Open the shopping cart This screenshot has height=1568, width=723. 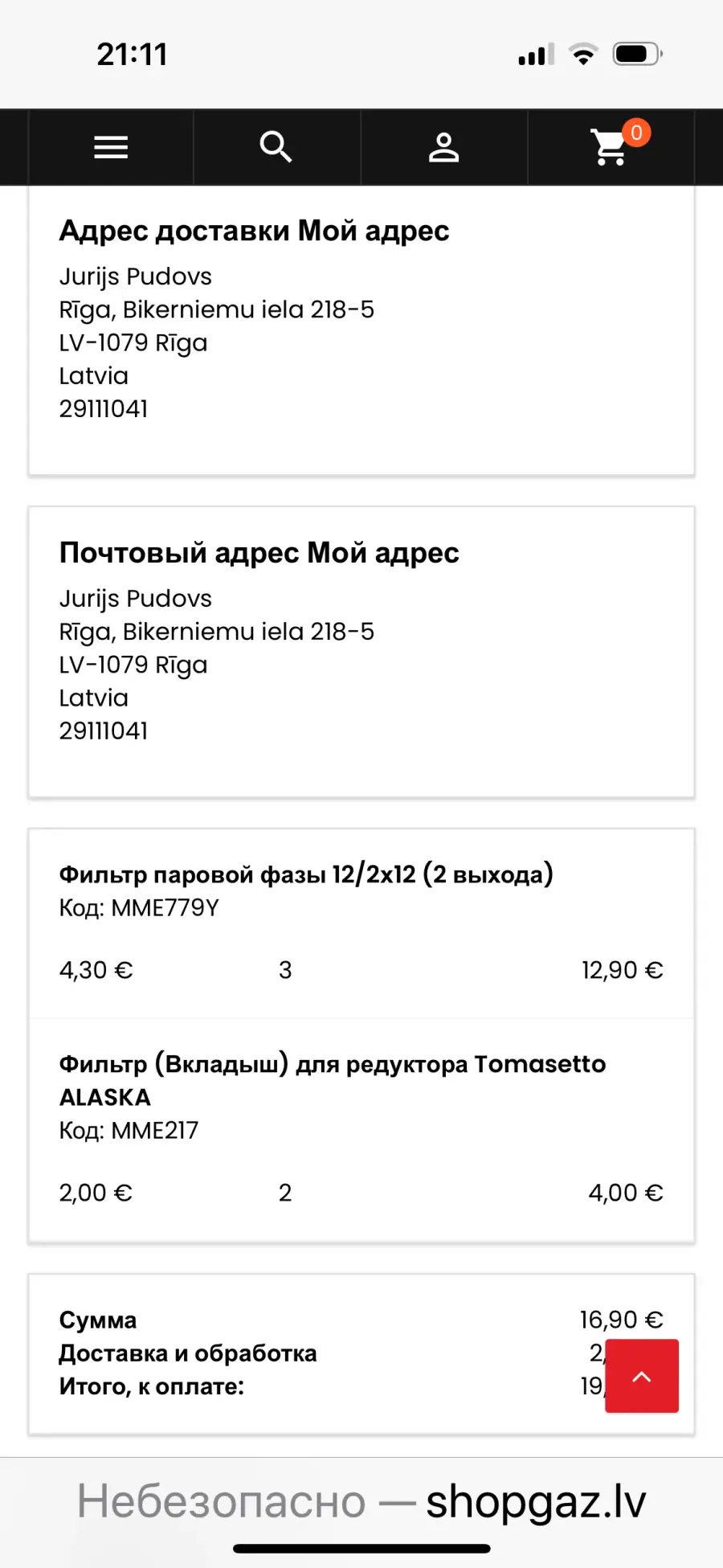[617, 144]
